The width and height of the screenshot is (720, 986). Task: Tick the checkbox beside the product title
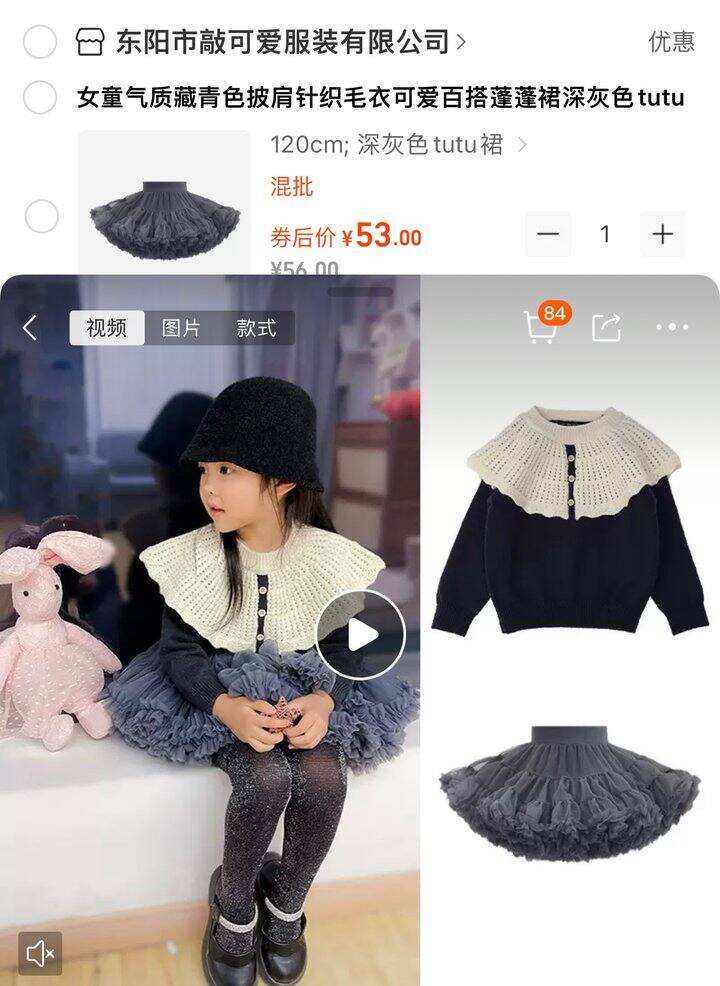coord(40,98)
